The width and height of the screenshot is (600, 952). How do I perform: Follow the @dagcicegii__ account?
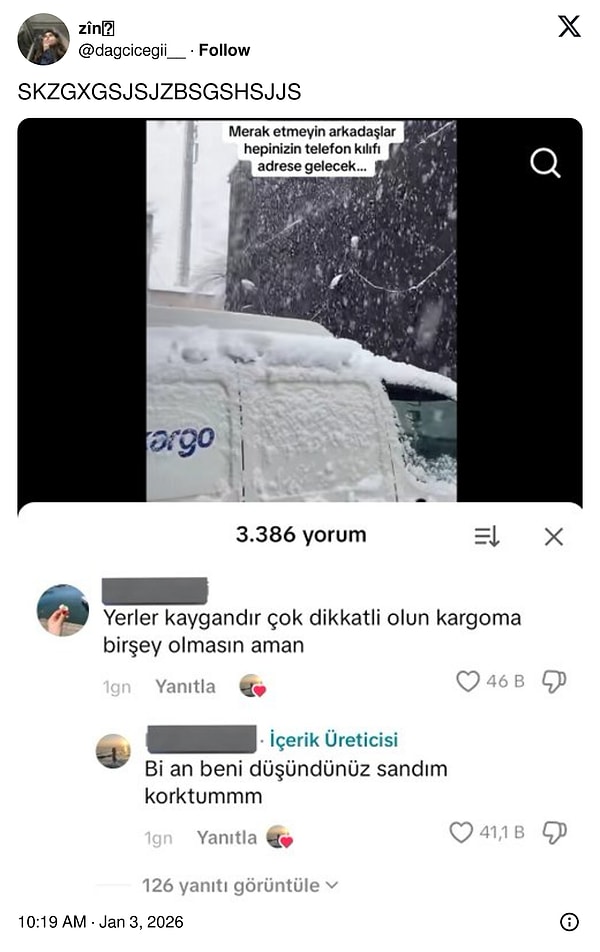coord(225,50)
